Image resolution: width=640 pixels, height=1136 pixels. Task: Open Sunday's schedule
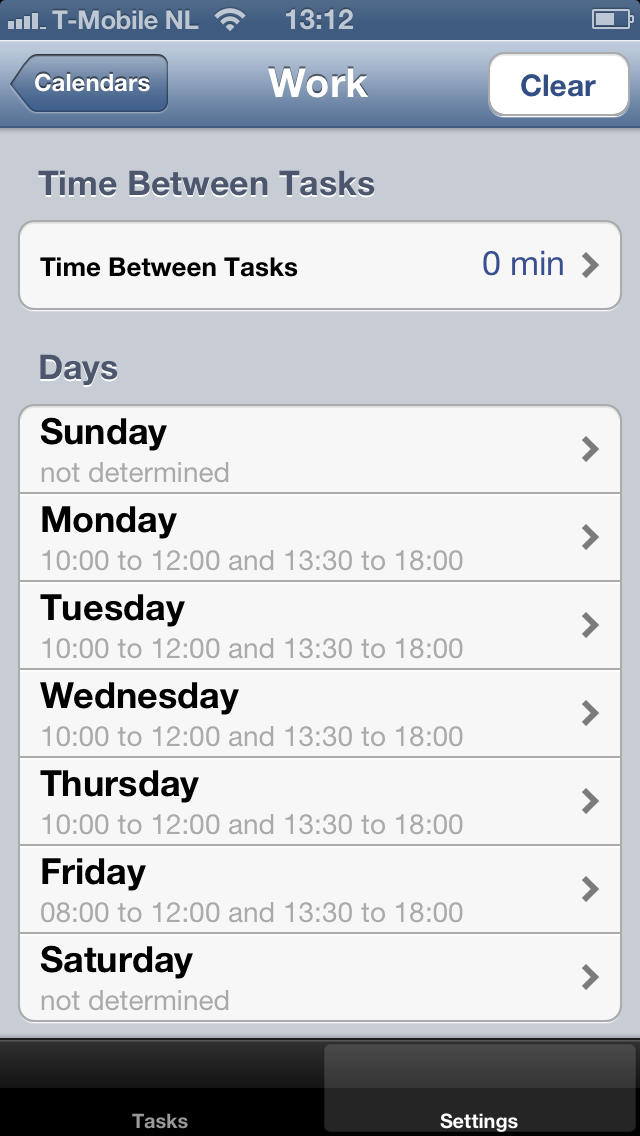320,449
